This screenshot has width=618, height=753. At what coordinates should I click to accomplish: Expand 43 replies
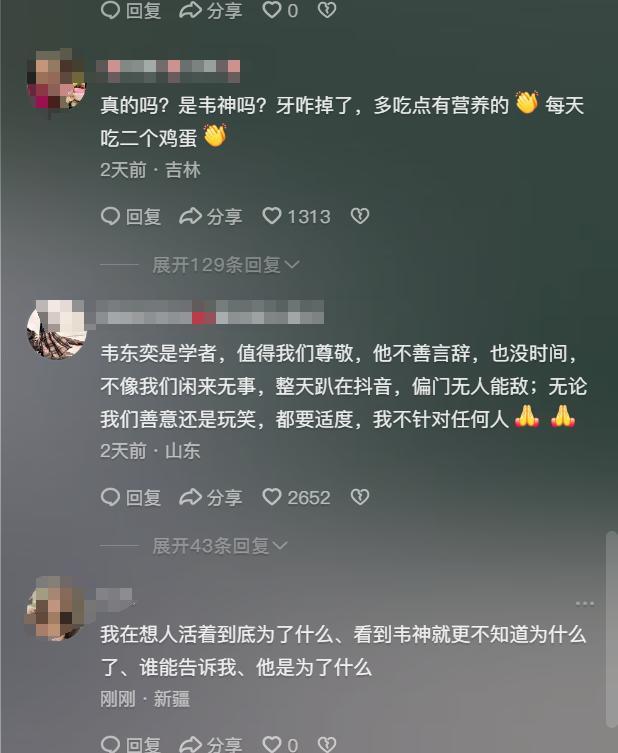[x=220, y=546]
